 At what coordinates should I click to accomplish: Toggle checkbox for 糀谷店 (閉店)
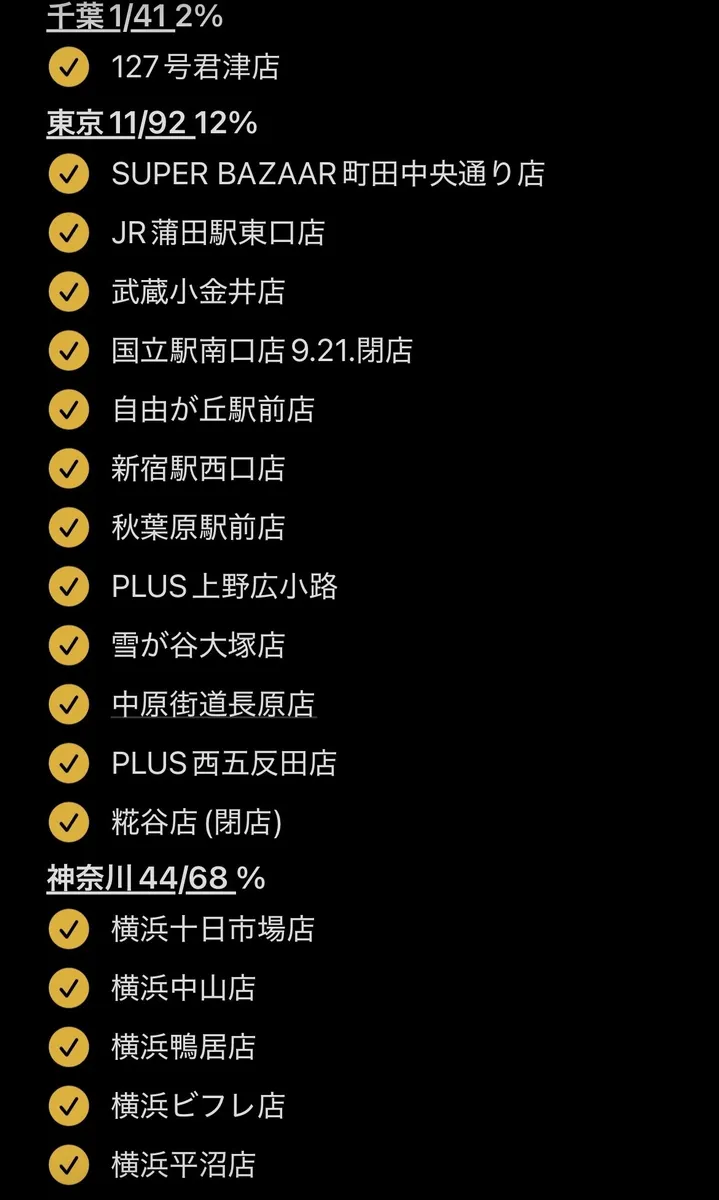tap(68, 823)
